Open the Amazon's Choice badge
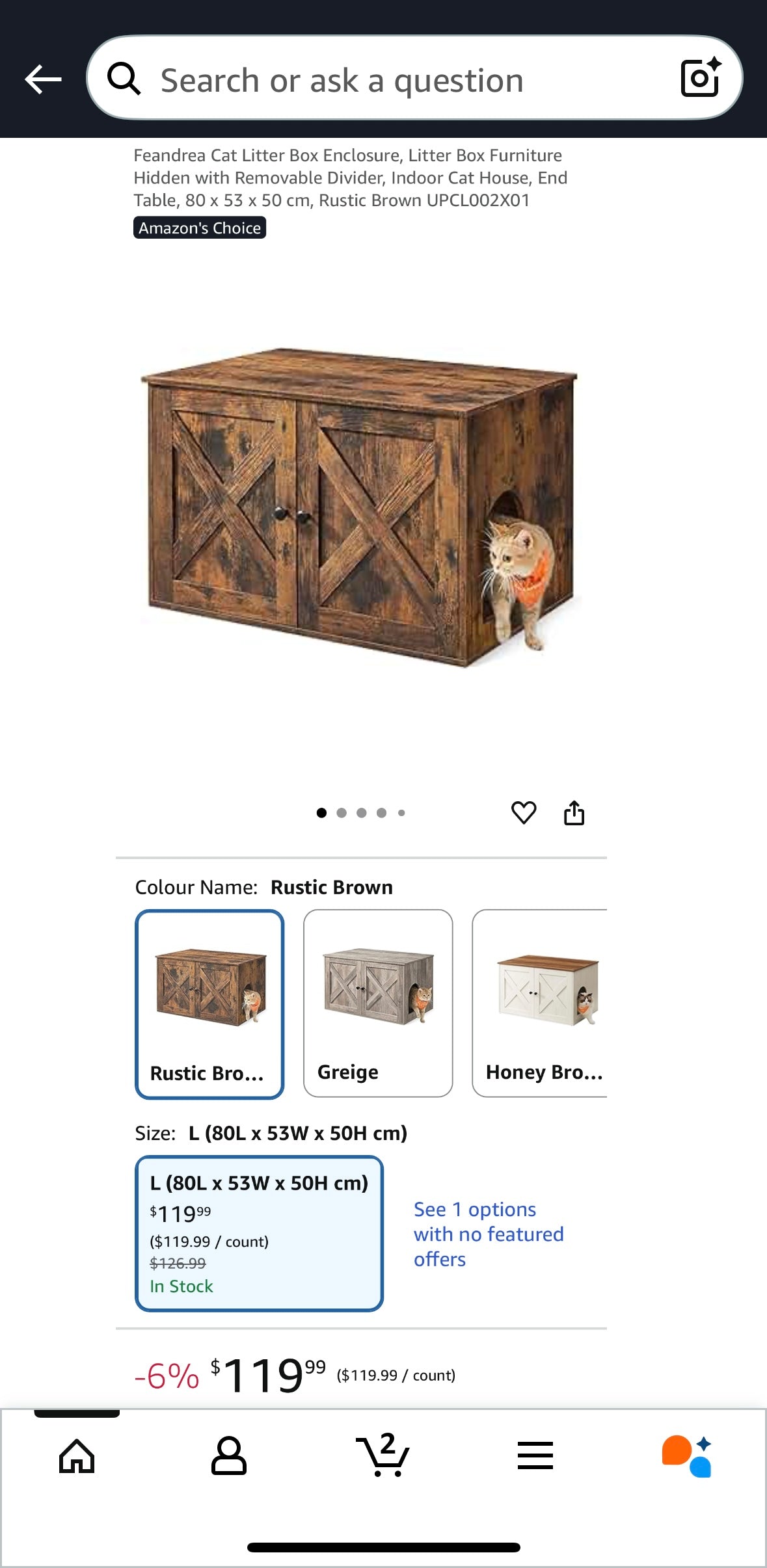The width and height of the screenshot is (767, 1568). point(199,228)
